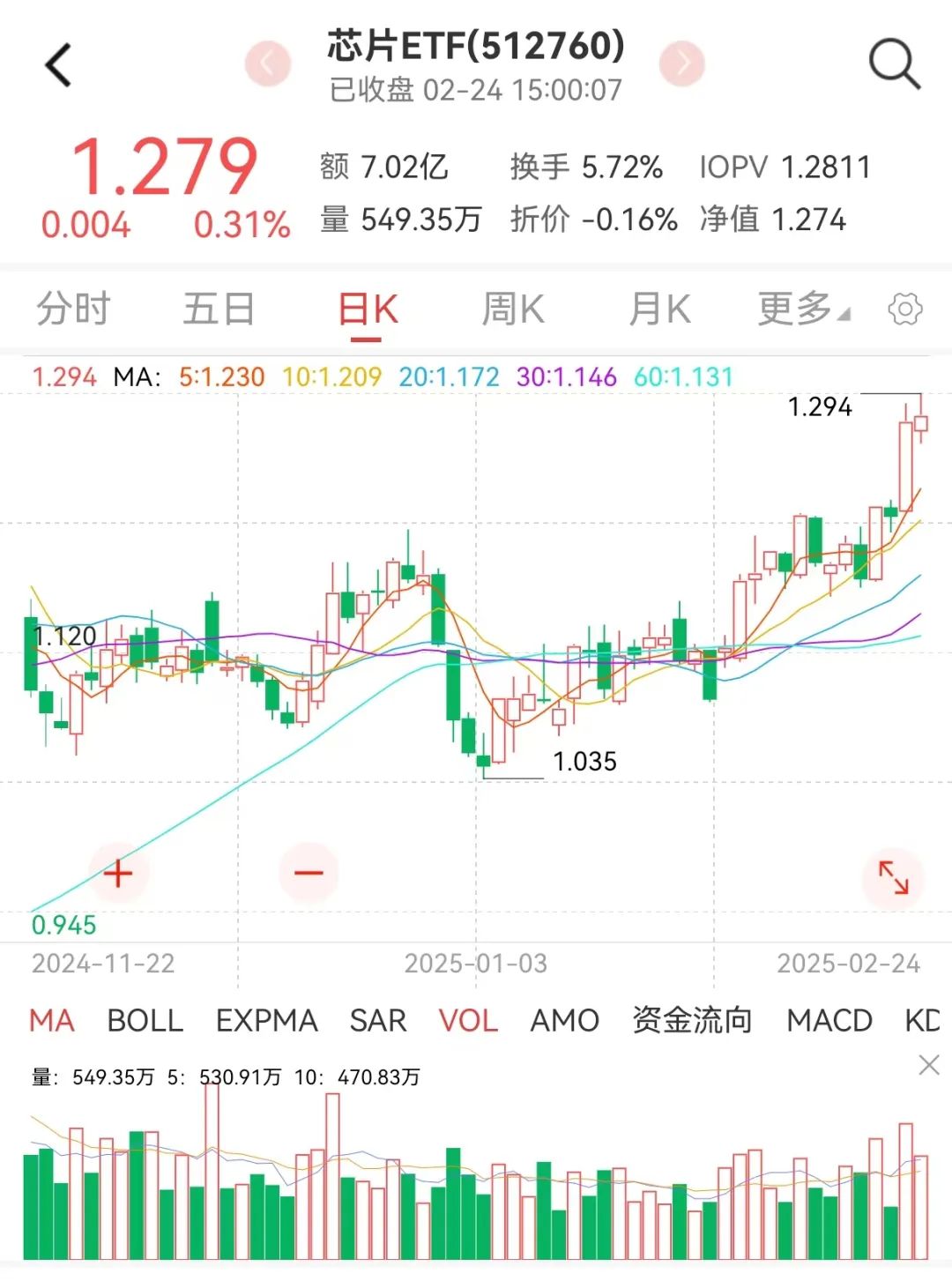
Task: Expand chart to fullscreen view
Action: 893,877
